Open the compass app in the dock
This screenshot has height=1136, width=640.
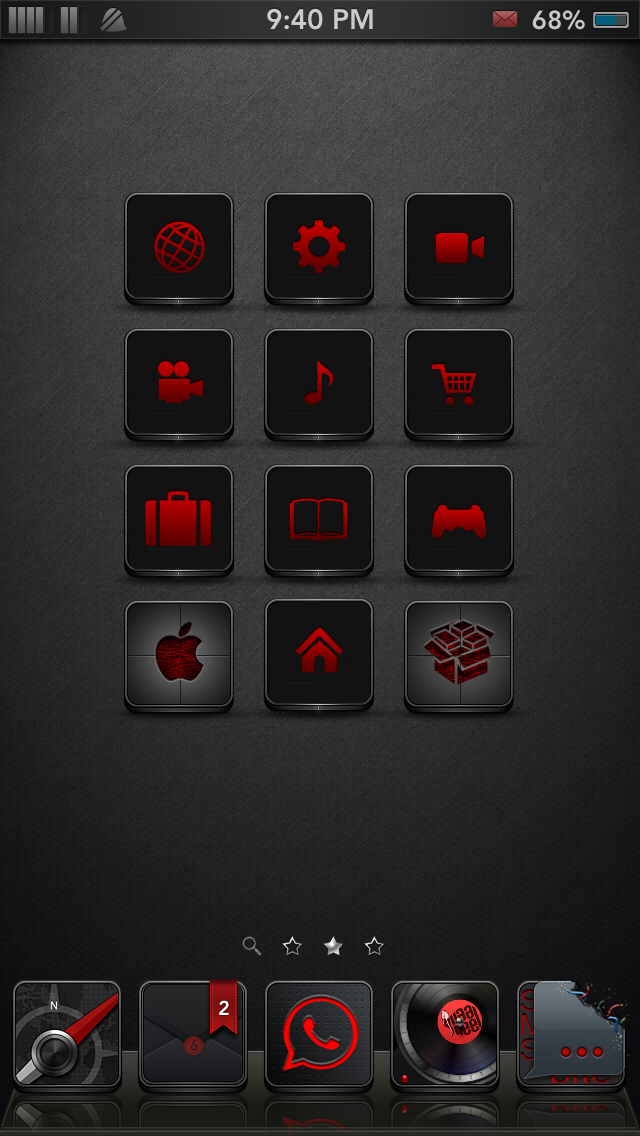[x=67, y=1034]
